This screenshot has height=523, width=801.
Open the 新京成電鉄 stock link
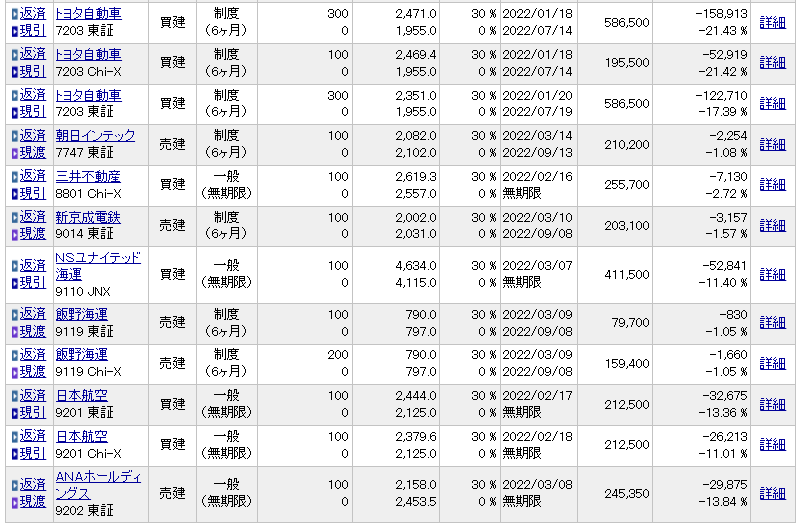click(88, 216)
